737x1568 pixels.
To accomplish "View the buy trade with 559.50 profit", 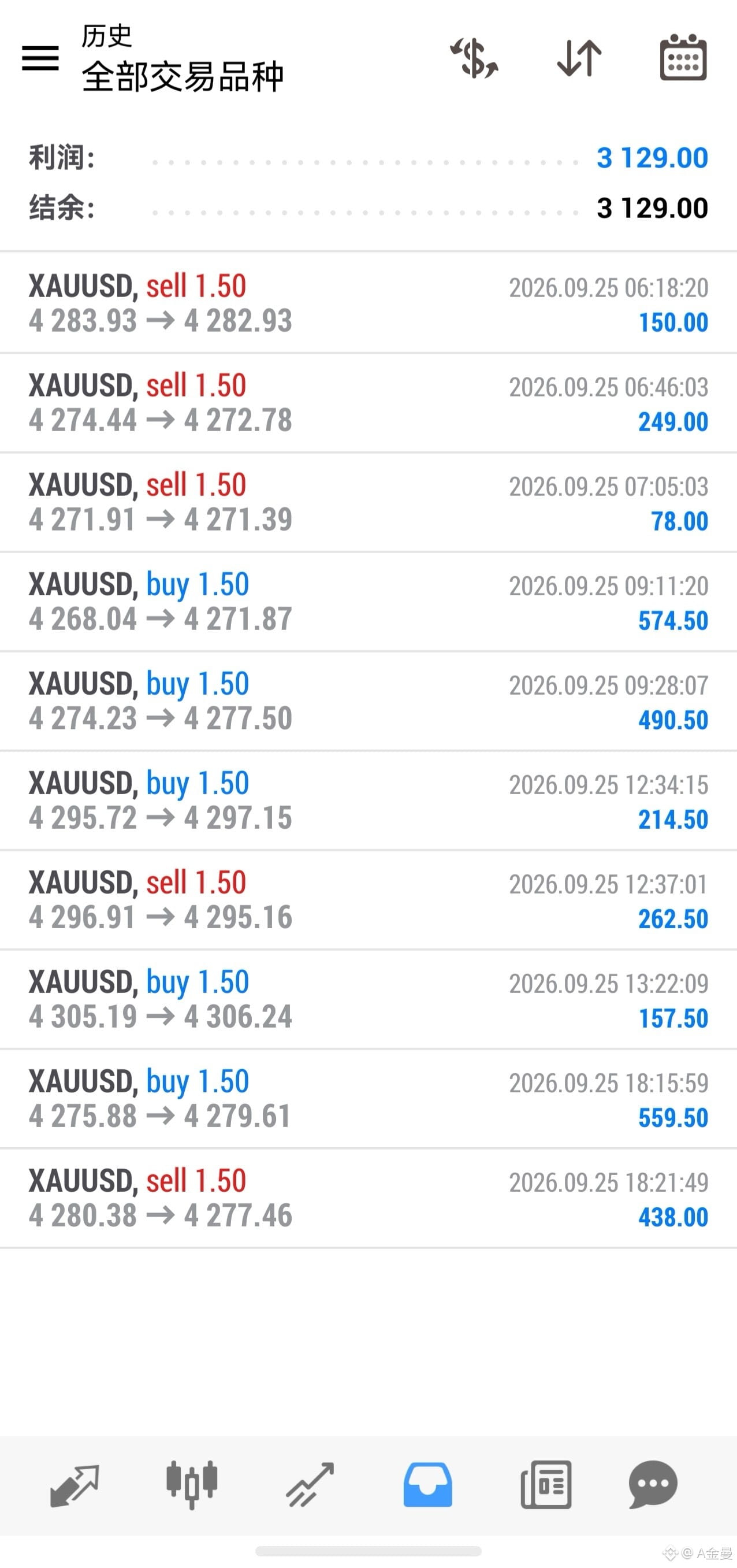I will click(x=368, y=1099).
